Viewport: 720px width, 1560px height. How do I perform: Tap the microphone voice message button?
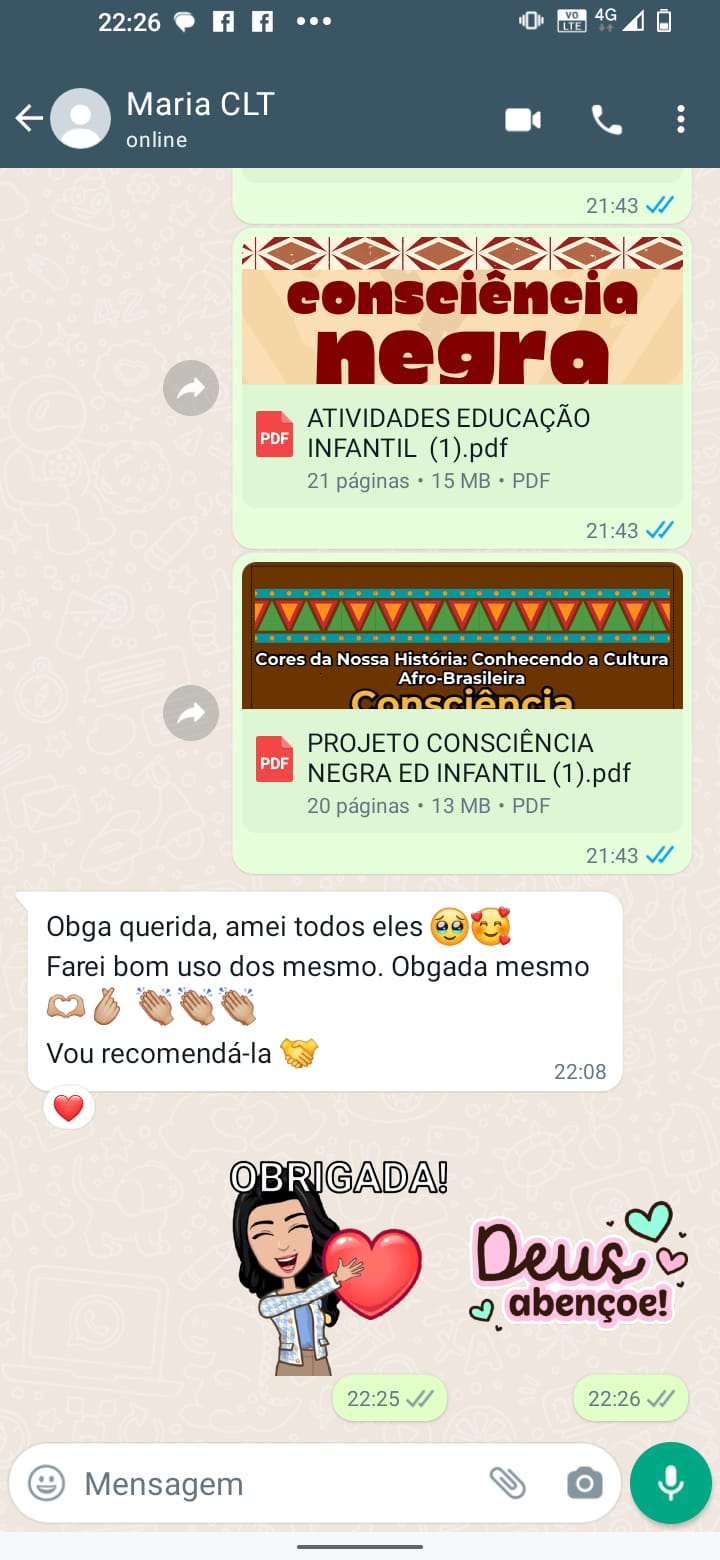(x=670, y=1483)
